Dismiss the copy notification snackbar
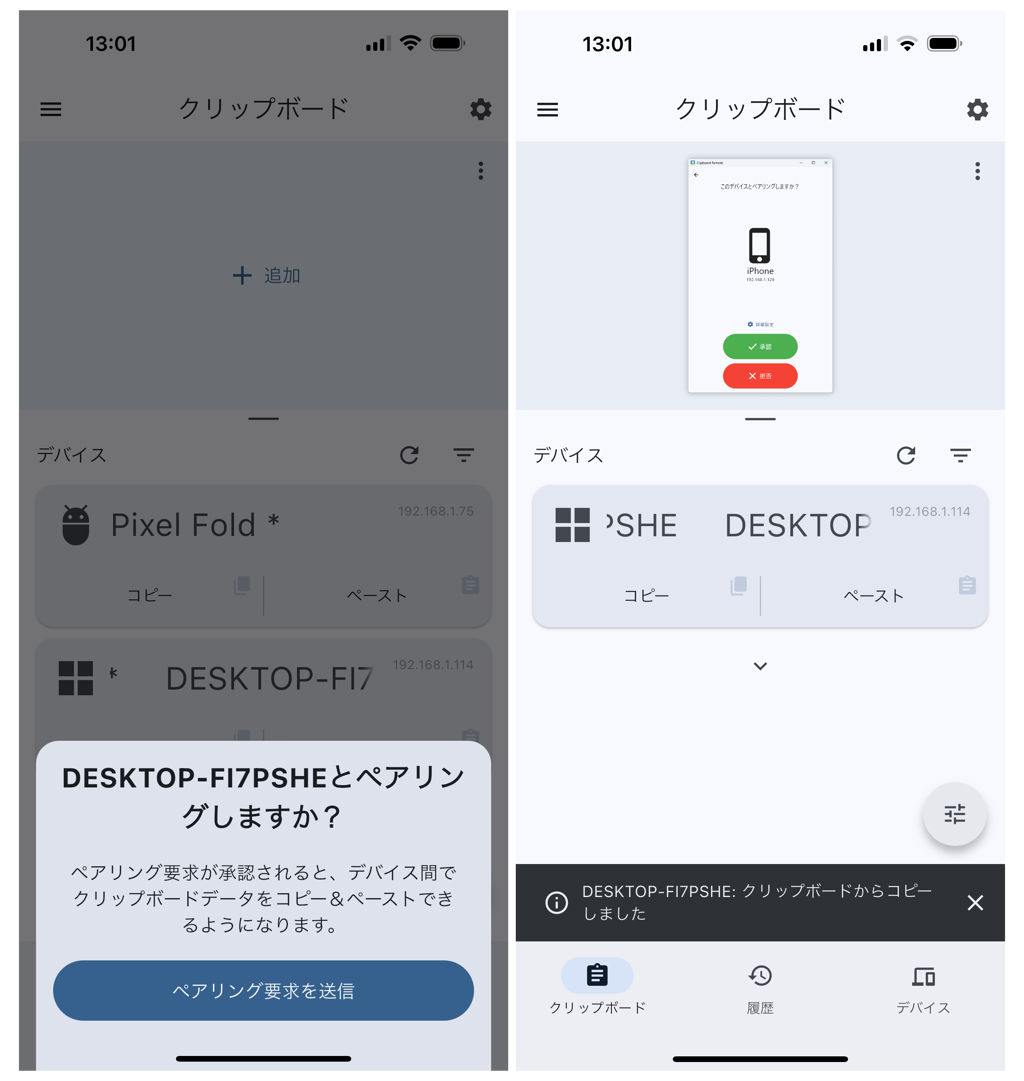 pyautogui.click(x=975, y=903)
